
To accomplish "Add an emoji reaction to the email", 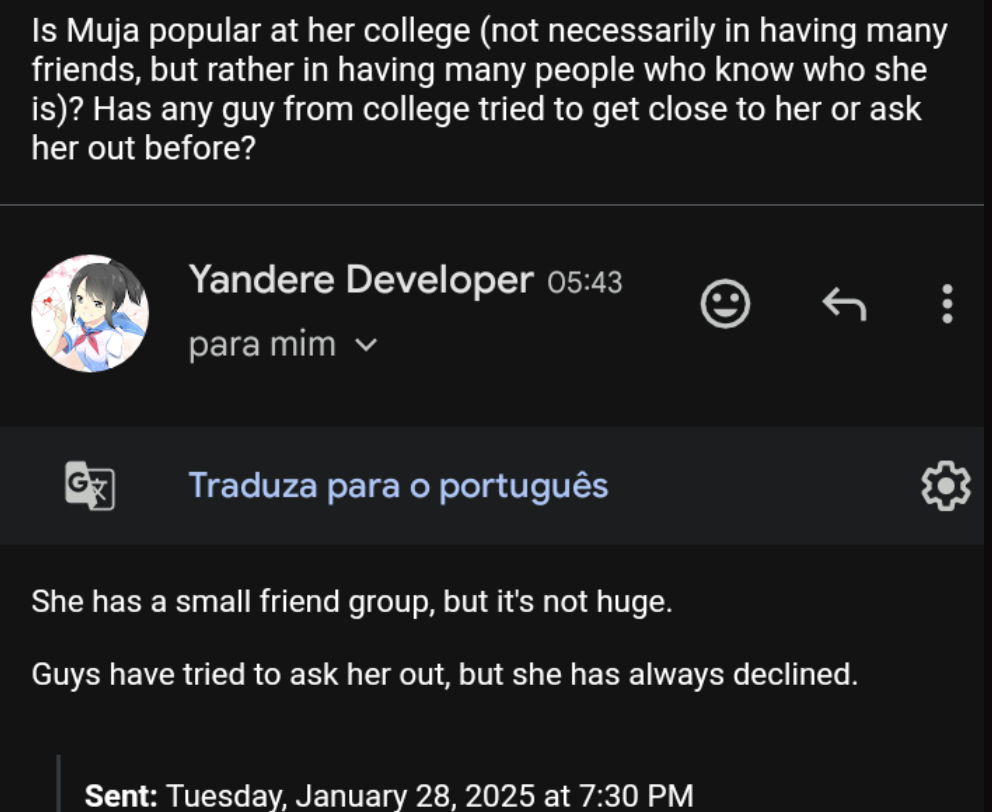I will tap(725, 303).
